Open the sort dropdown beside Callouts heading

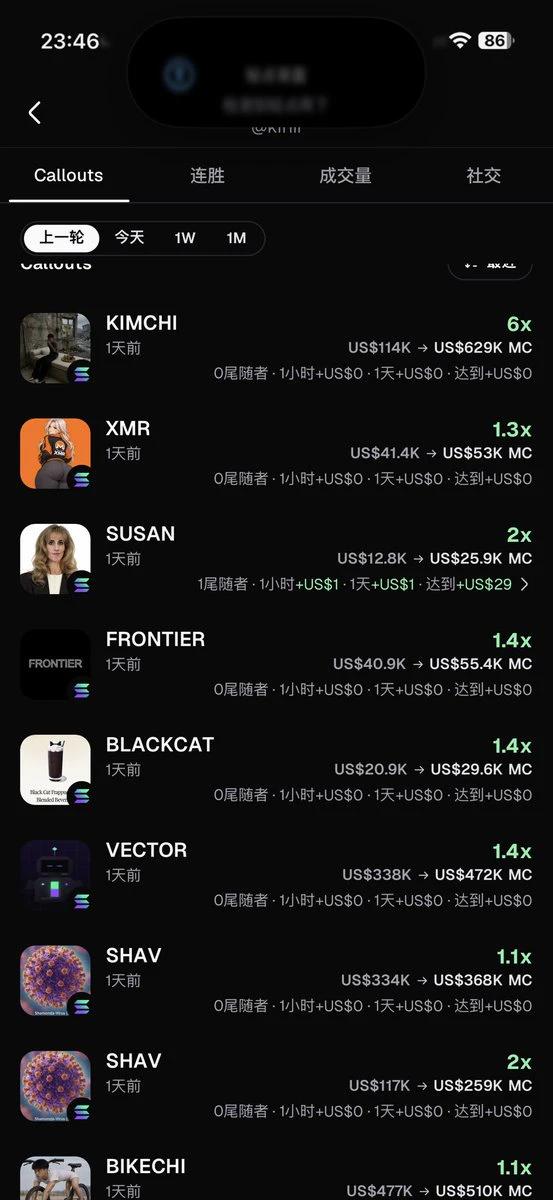[x=490, y=265]
